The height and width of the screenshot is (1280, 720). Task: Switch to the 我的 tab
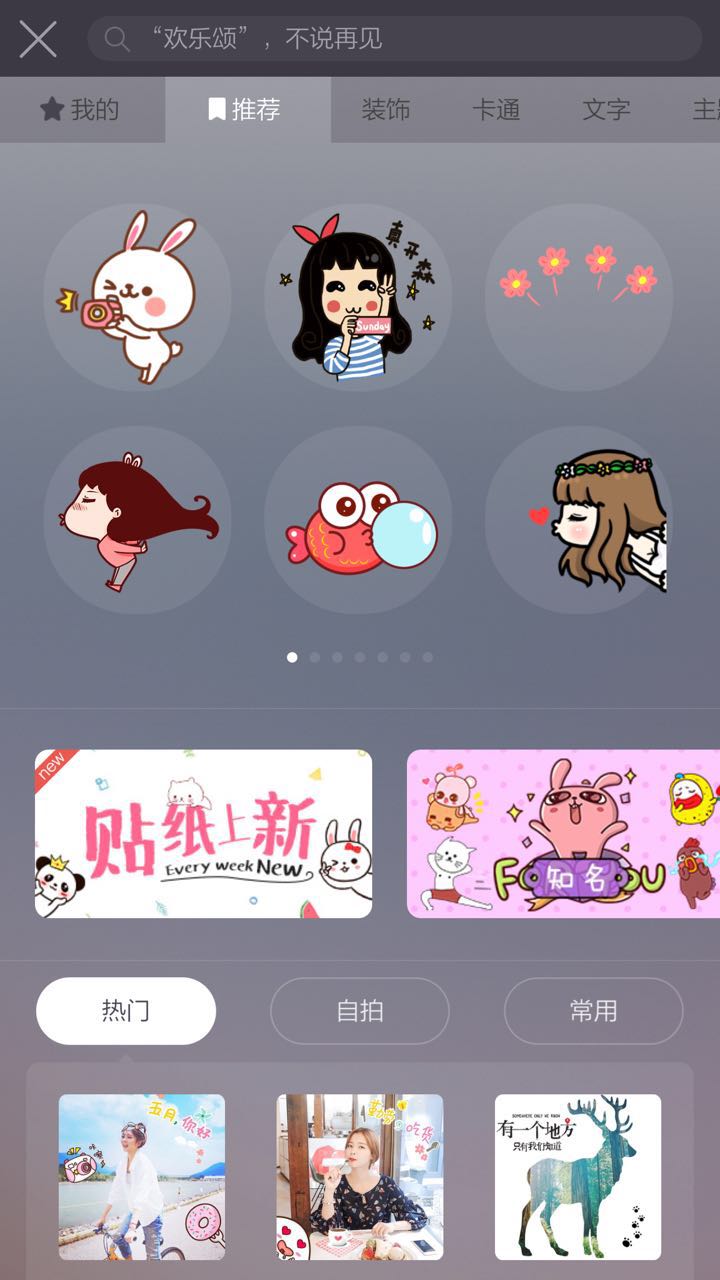click(81, 110)
